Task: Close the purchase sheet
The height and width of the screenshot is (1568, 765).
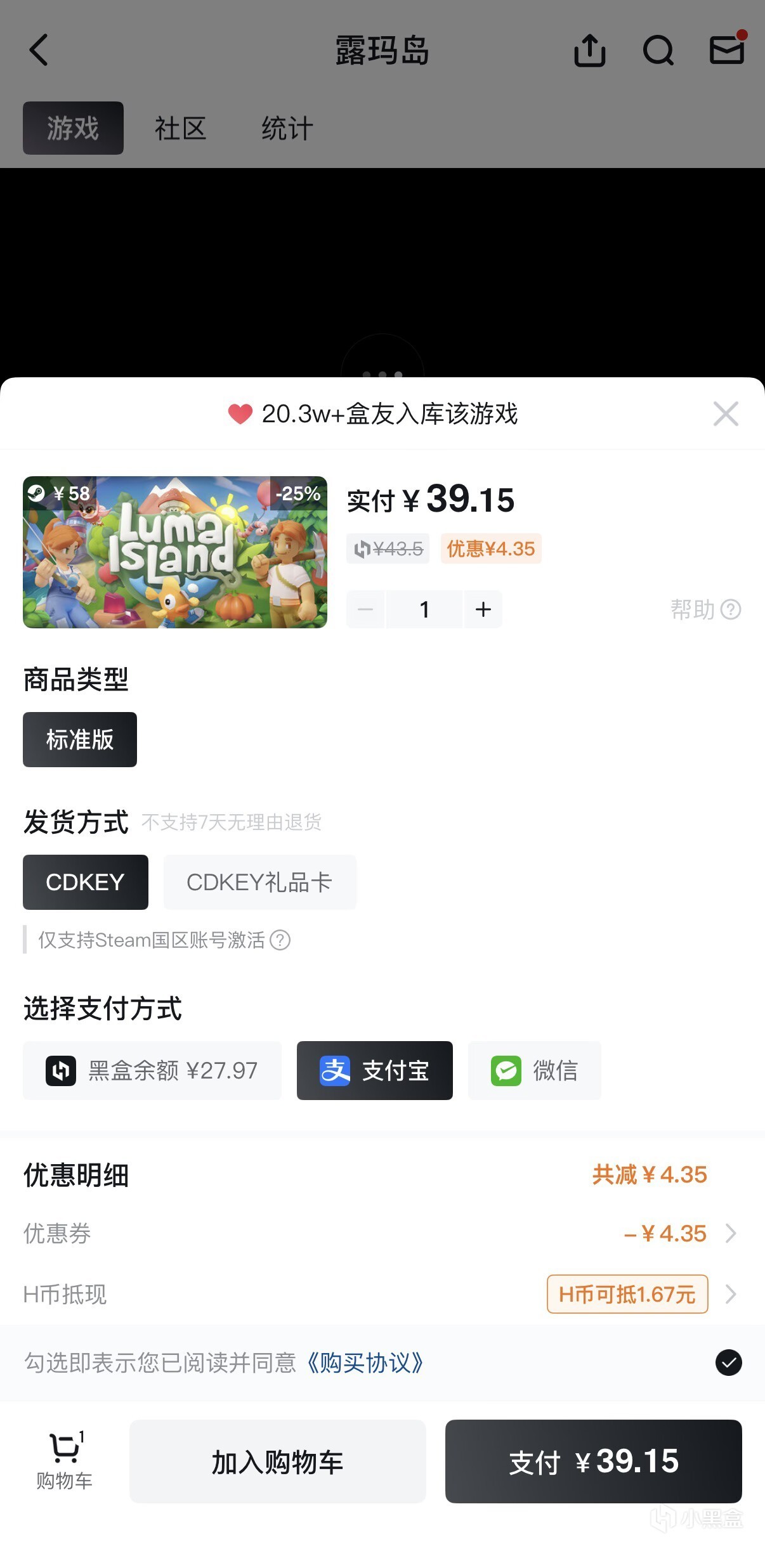Action: (x=726, y=414)
